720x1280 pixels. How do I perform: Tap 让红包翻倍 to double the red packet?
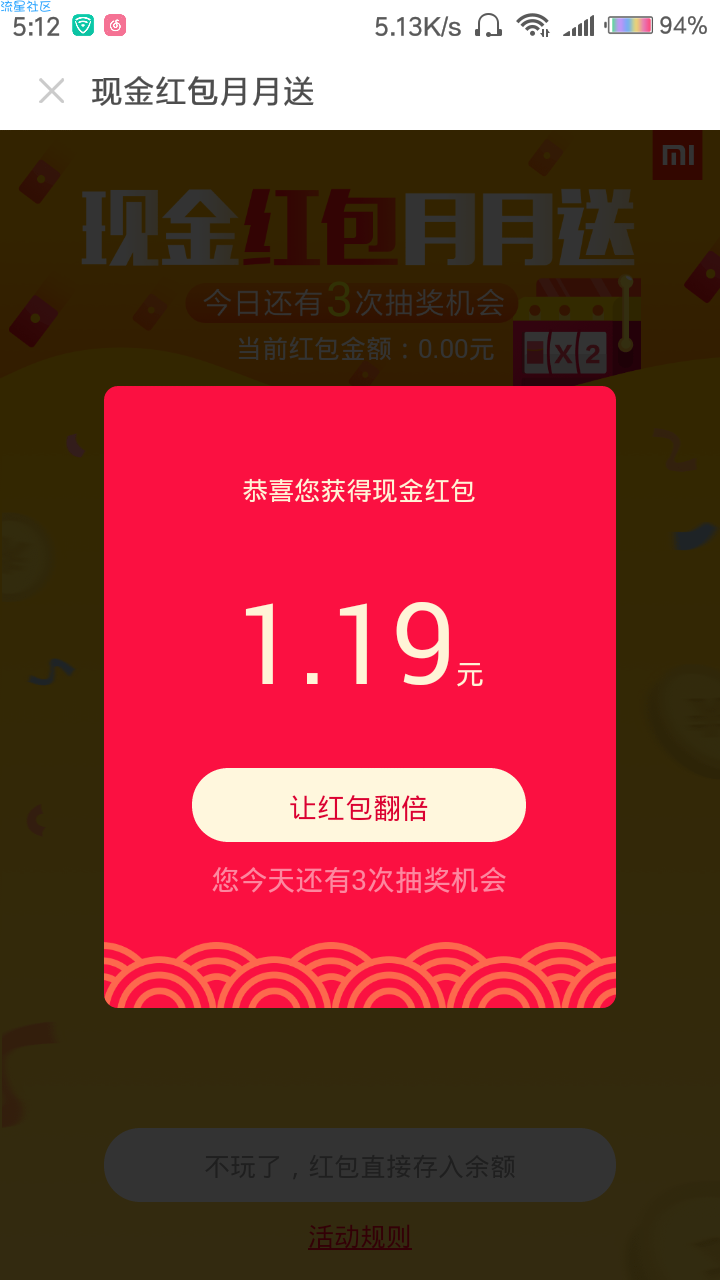[x=359, y=806]
